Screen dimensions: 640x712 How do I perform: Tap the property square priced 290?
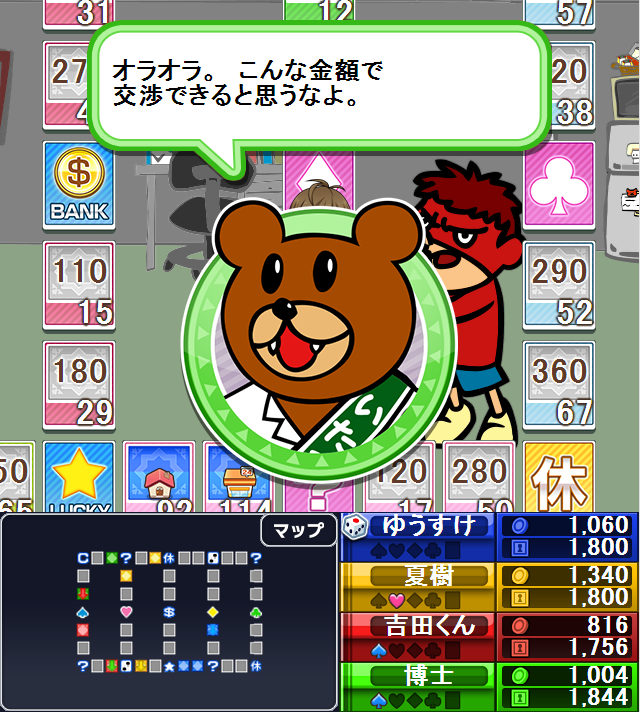559,285
